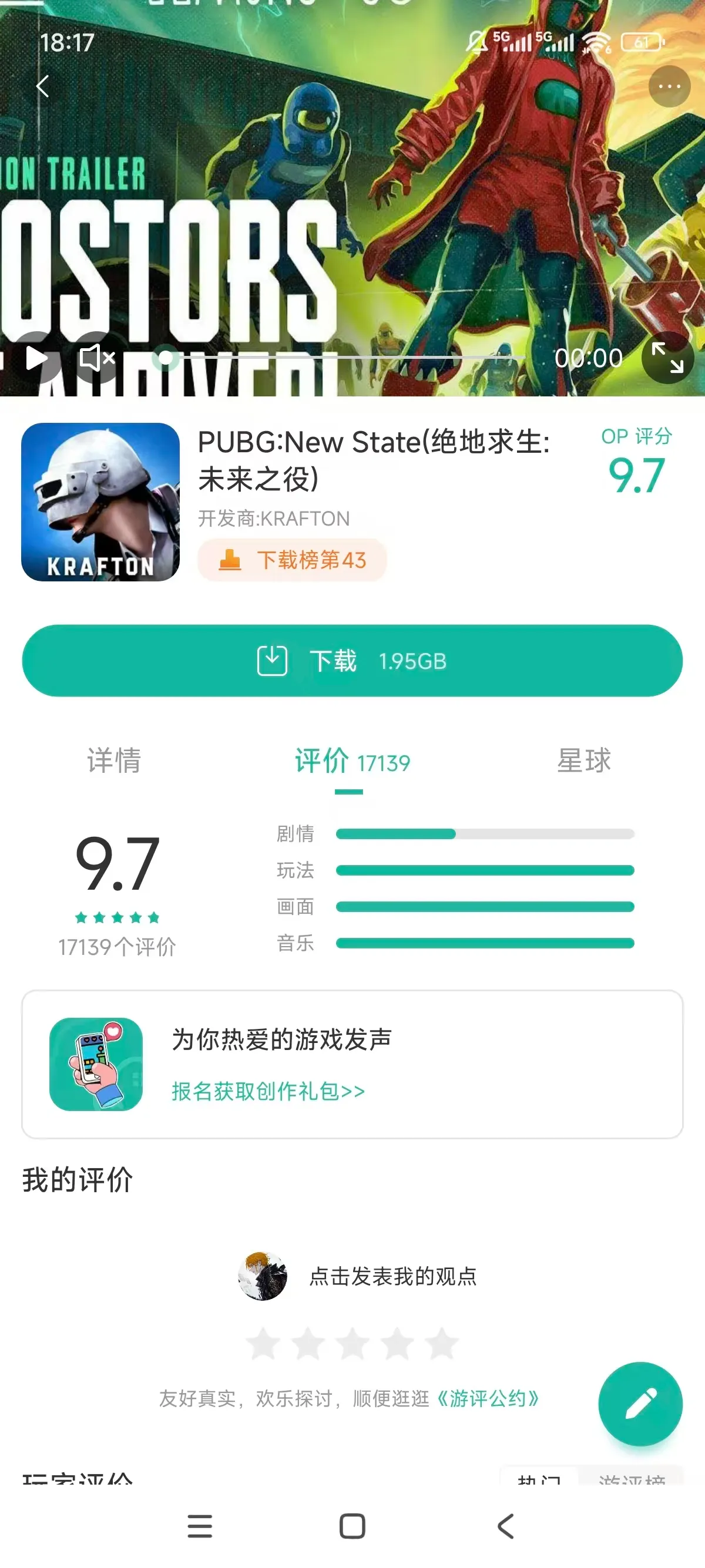Expand the video to fullscreen
This screenshot has height=1568, width=705.
click(x=667, y=358)
